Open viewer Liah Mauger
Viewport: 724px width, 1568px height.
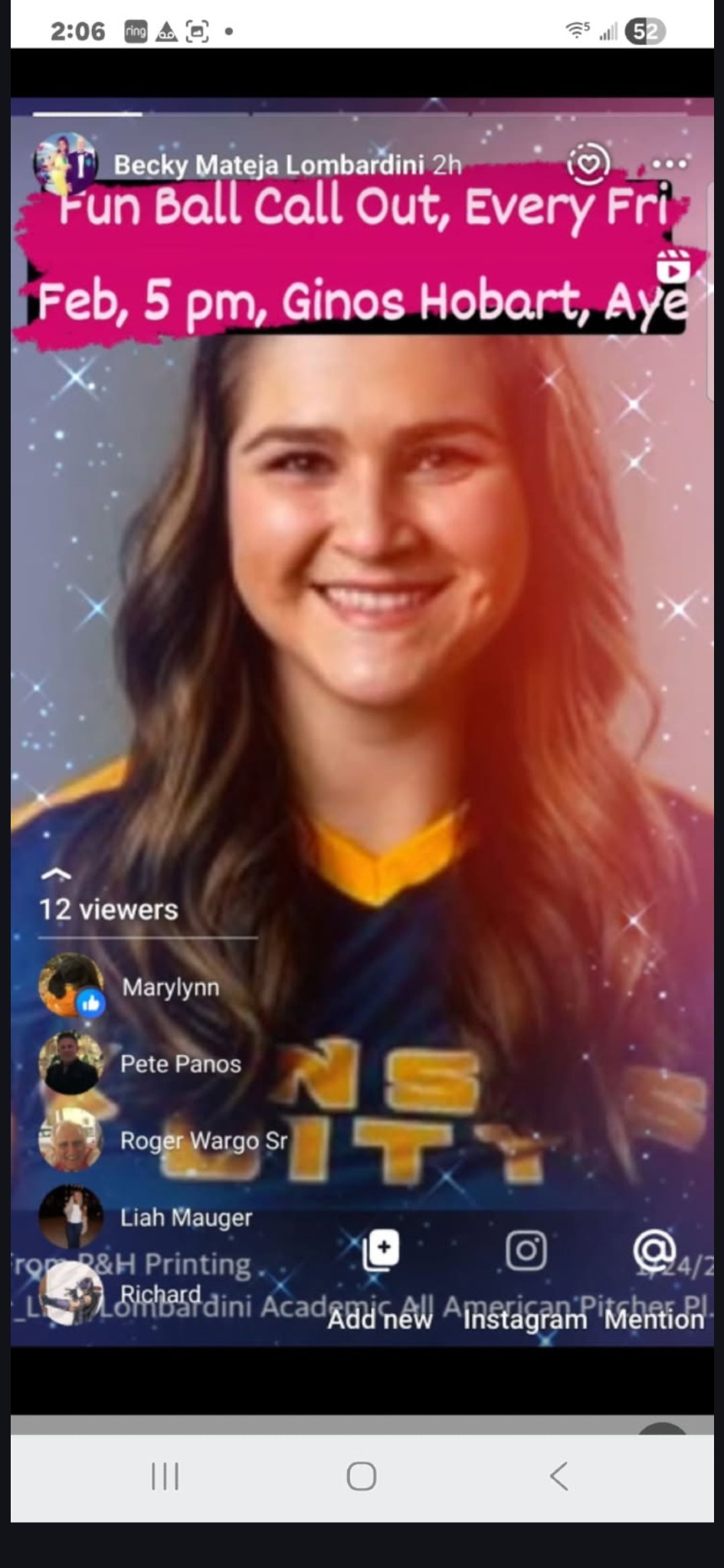coord(185,1217)
